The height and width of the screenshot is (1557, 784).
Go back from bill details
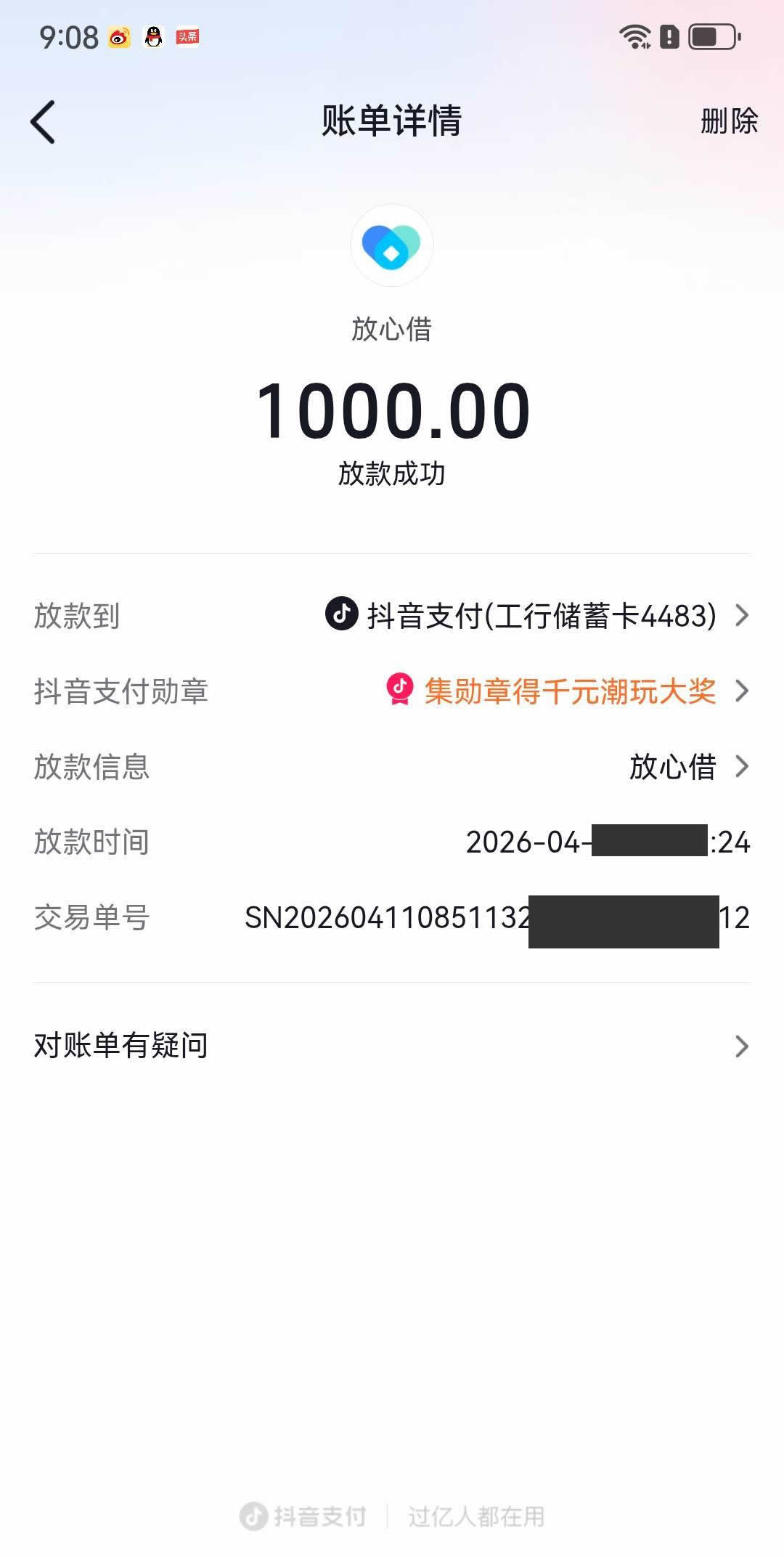[44, 121]
